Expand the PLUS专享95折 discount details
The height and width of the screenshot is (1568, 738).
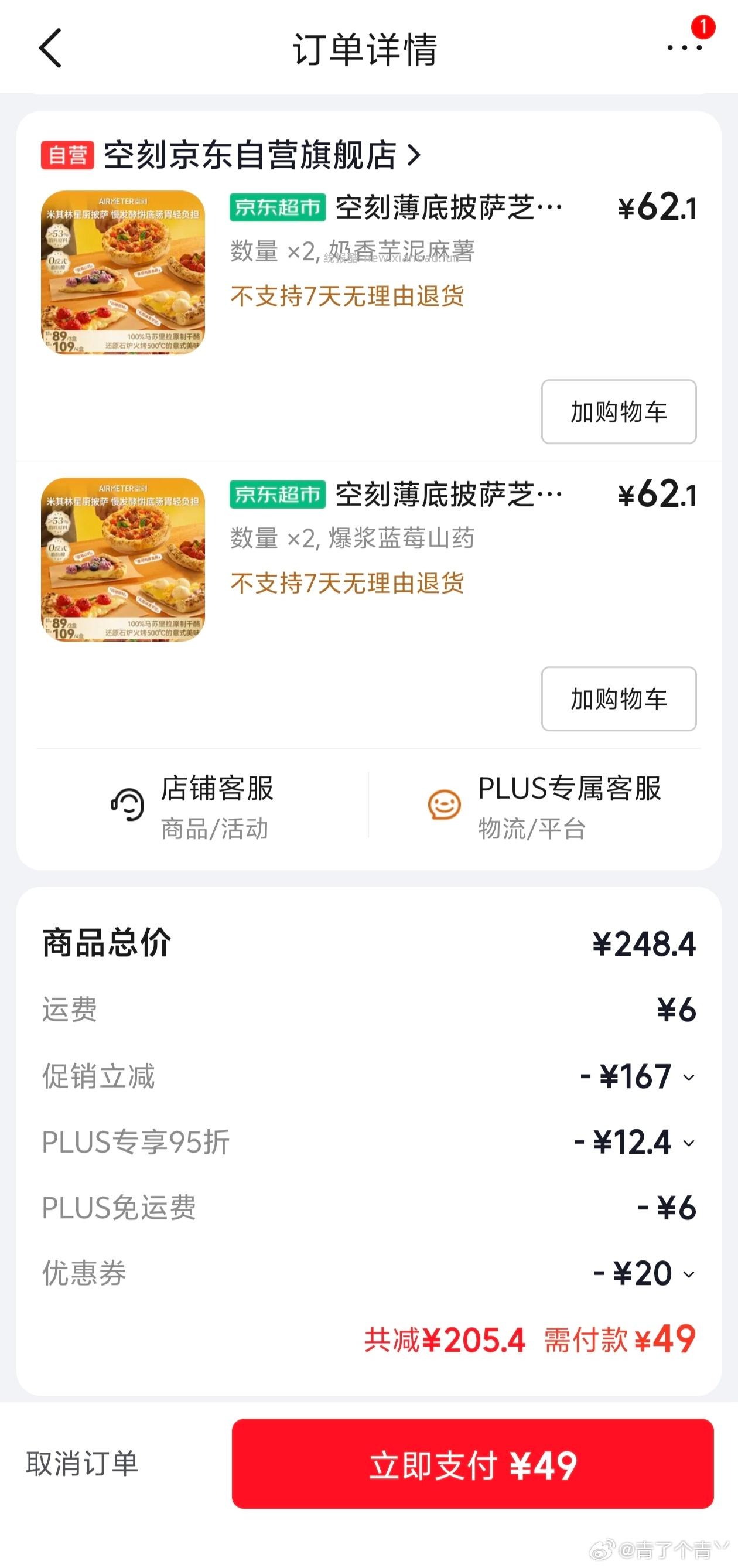click(x=688, y=1143)
